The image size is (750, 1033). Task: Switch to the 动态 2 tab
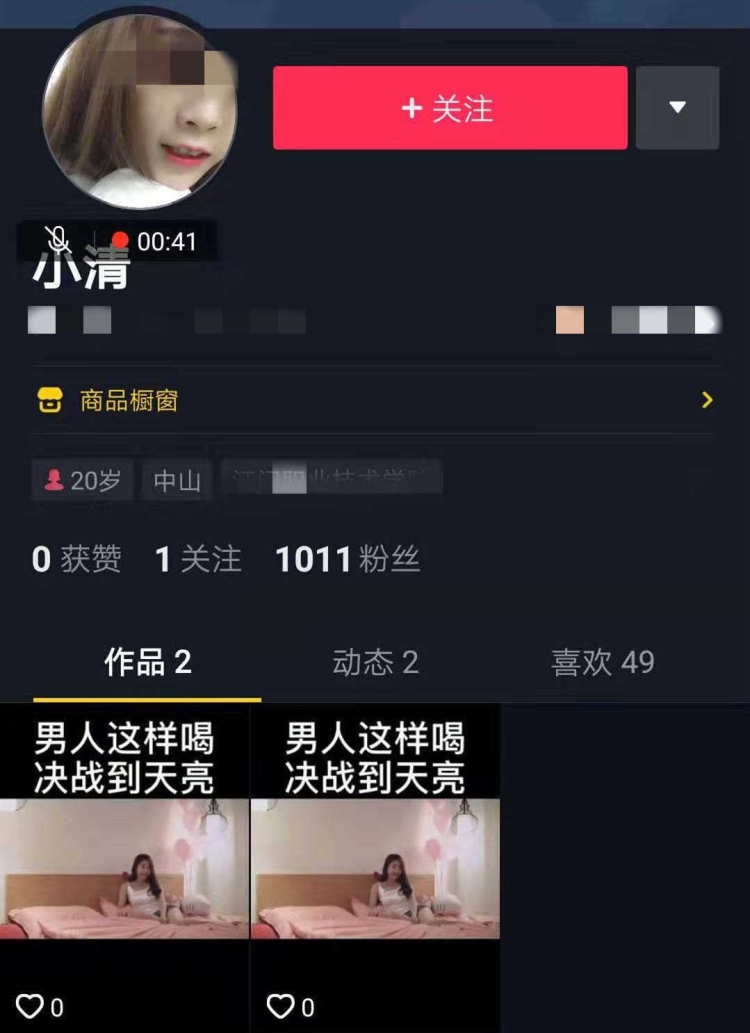click(x=375, y=662)
